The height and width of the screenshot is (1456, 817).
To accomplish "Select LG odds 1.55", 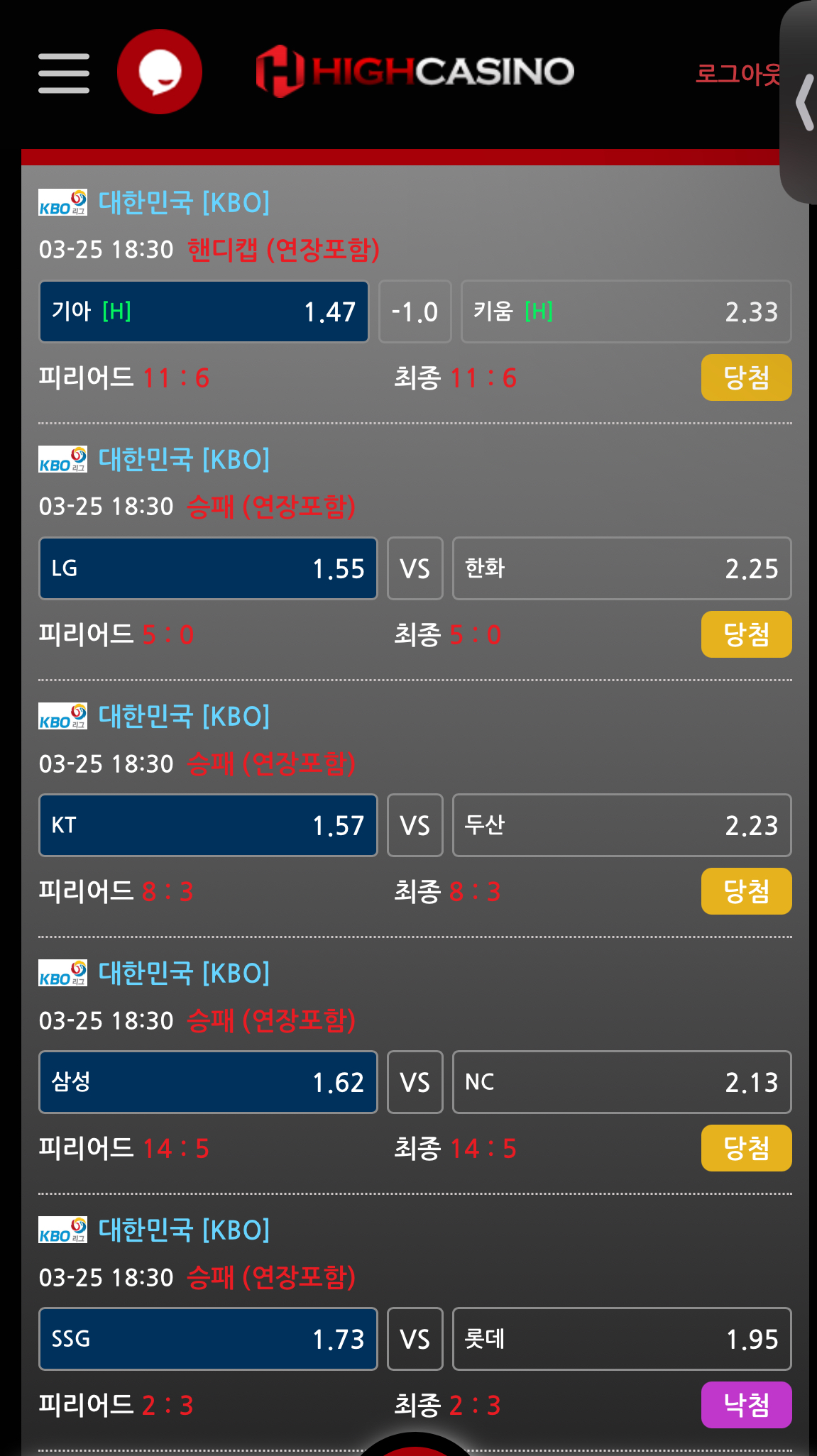I will 208,568.
